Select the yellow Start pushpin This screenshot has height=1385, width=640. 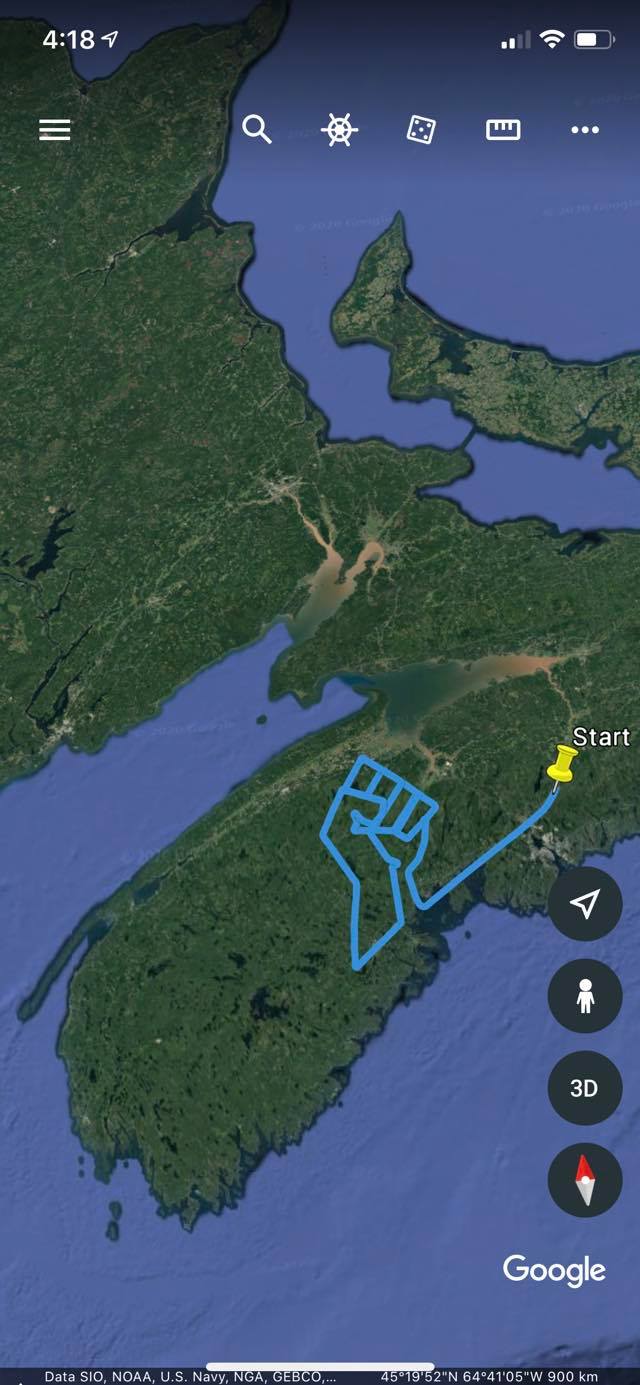563,763
